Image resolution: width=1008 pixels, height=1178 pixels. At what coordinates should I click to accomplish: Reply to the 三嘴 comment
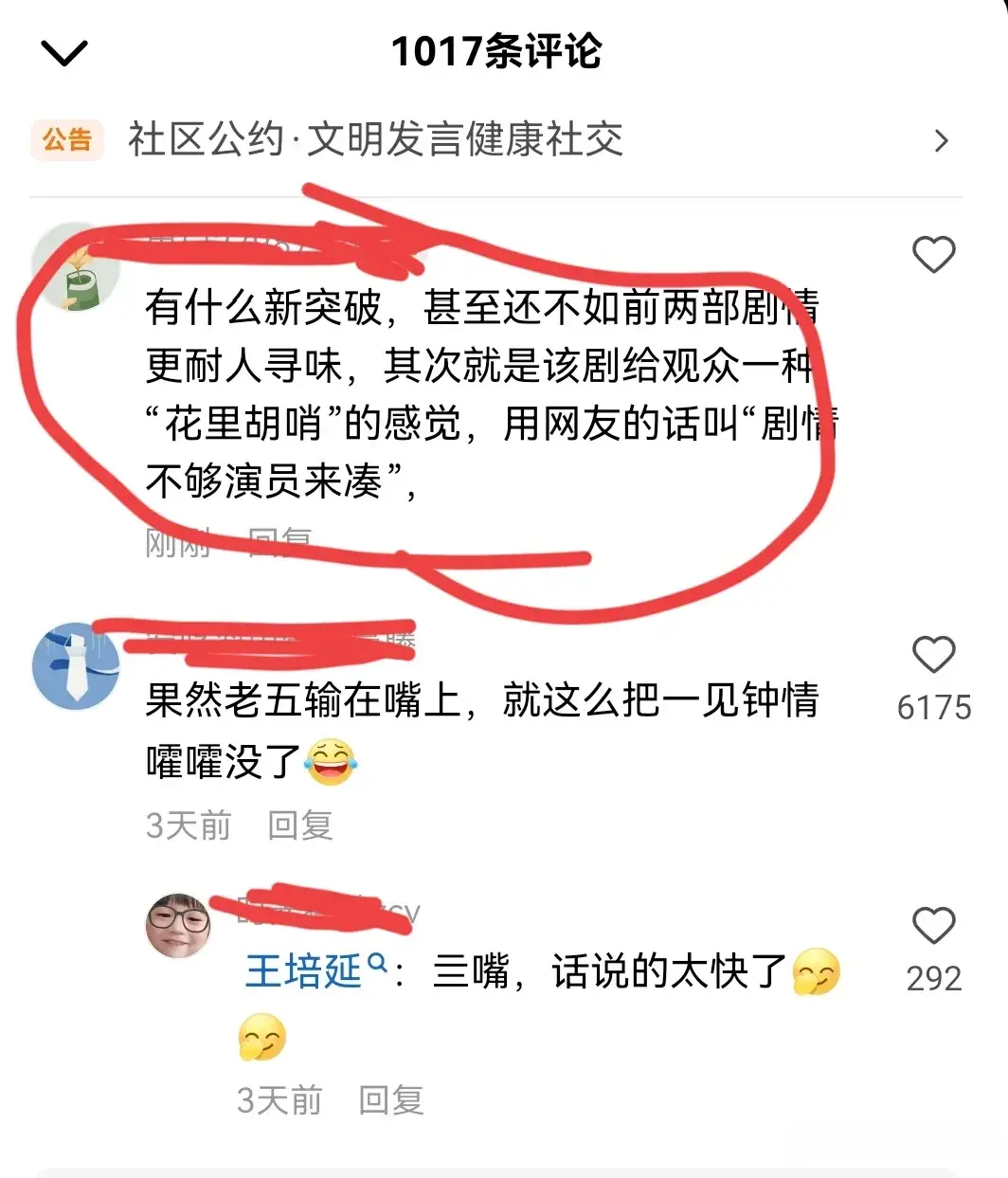[x=390, y=1100]
